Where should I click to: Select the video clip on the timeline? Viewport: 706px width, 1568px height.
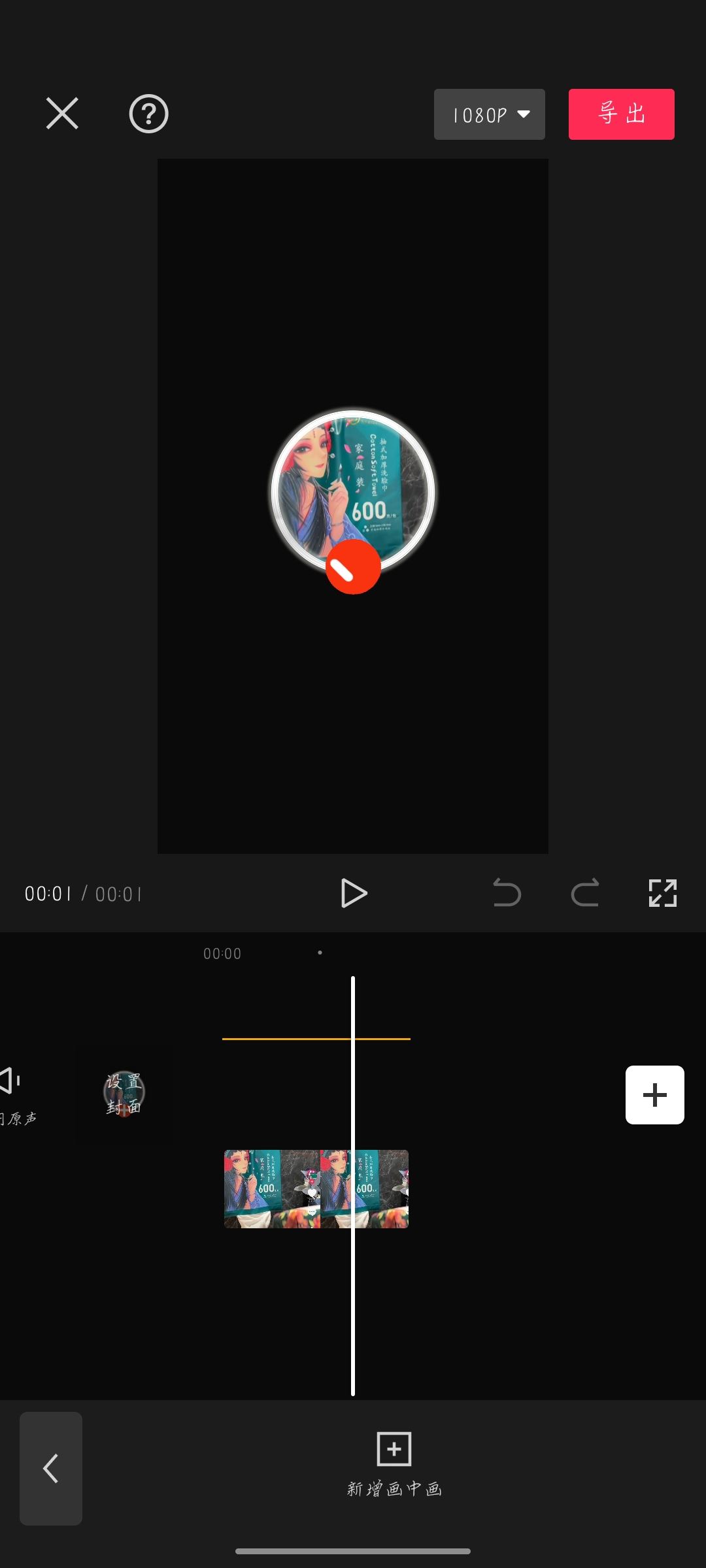[x=316, y=1189]
